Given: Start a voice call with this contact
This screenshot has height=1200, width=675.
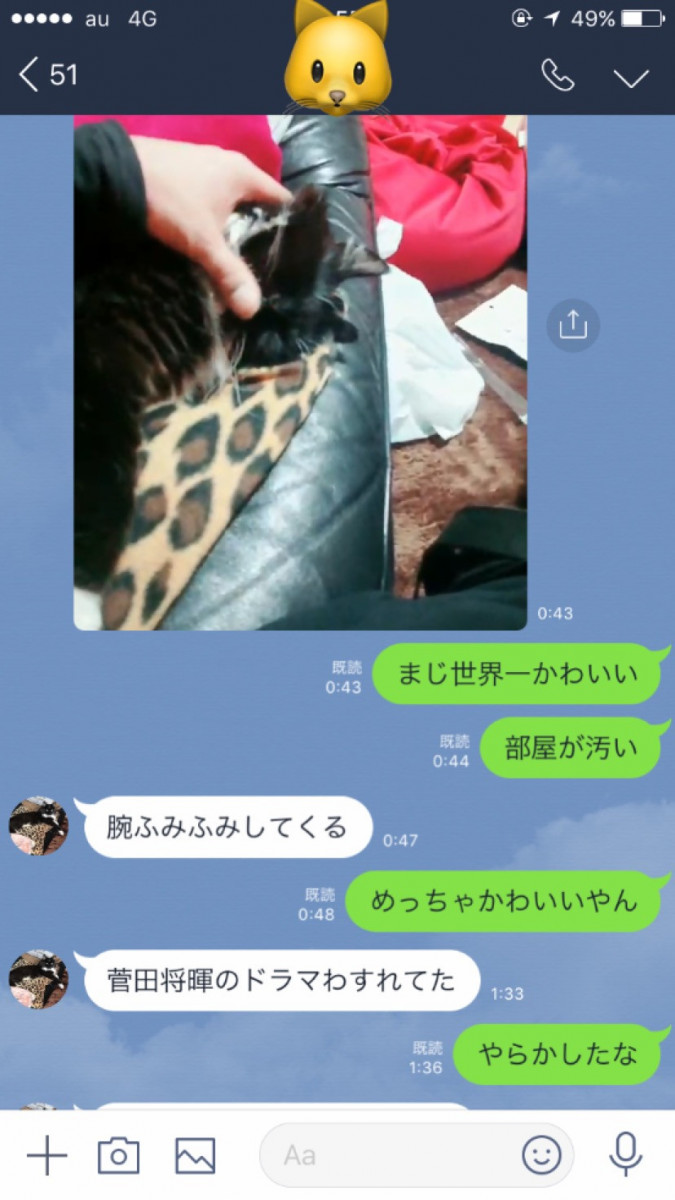Looking at the screenshot, I should pos(557,76).
